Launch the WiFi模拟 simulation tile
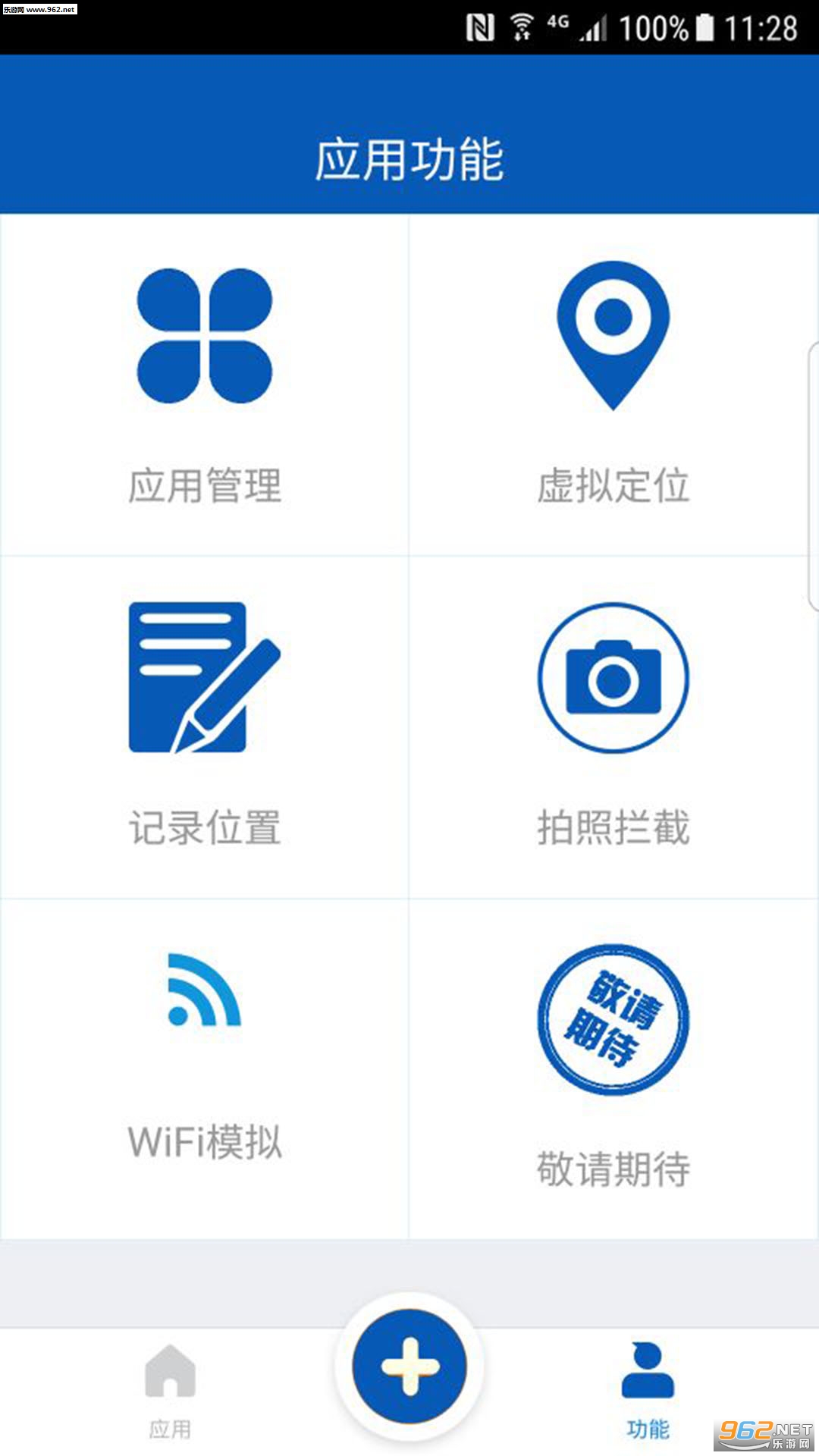Viewport: 819px width, 1456px height. [x=205, y=1068]
